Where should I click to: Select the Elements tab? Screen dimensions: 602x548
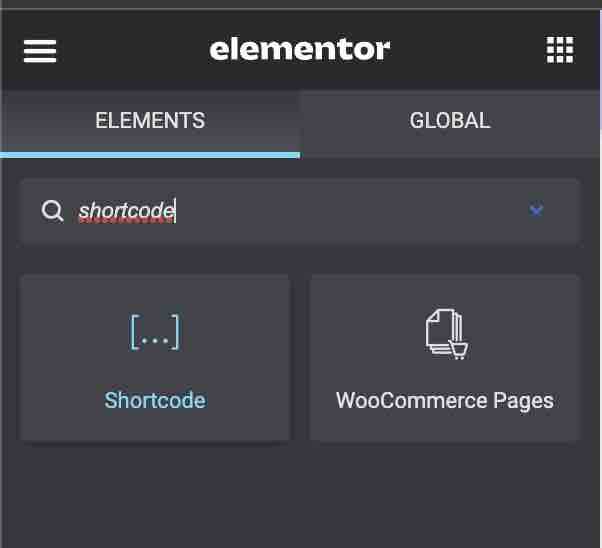tap(150, 121)
